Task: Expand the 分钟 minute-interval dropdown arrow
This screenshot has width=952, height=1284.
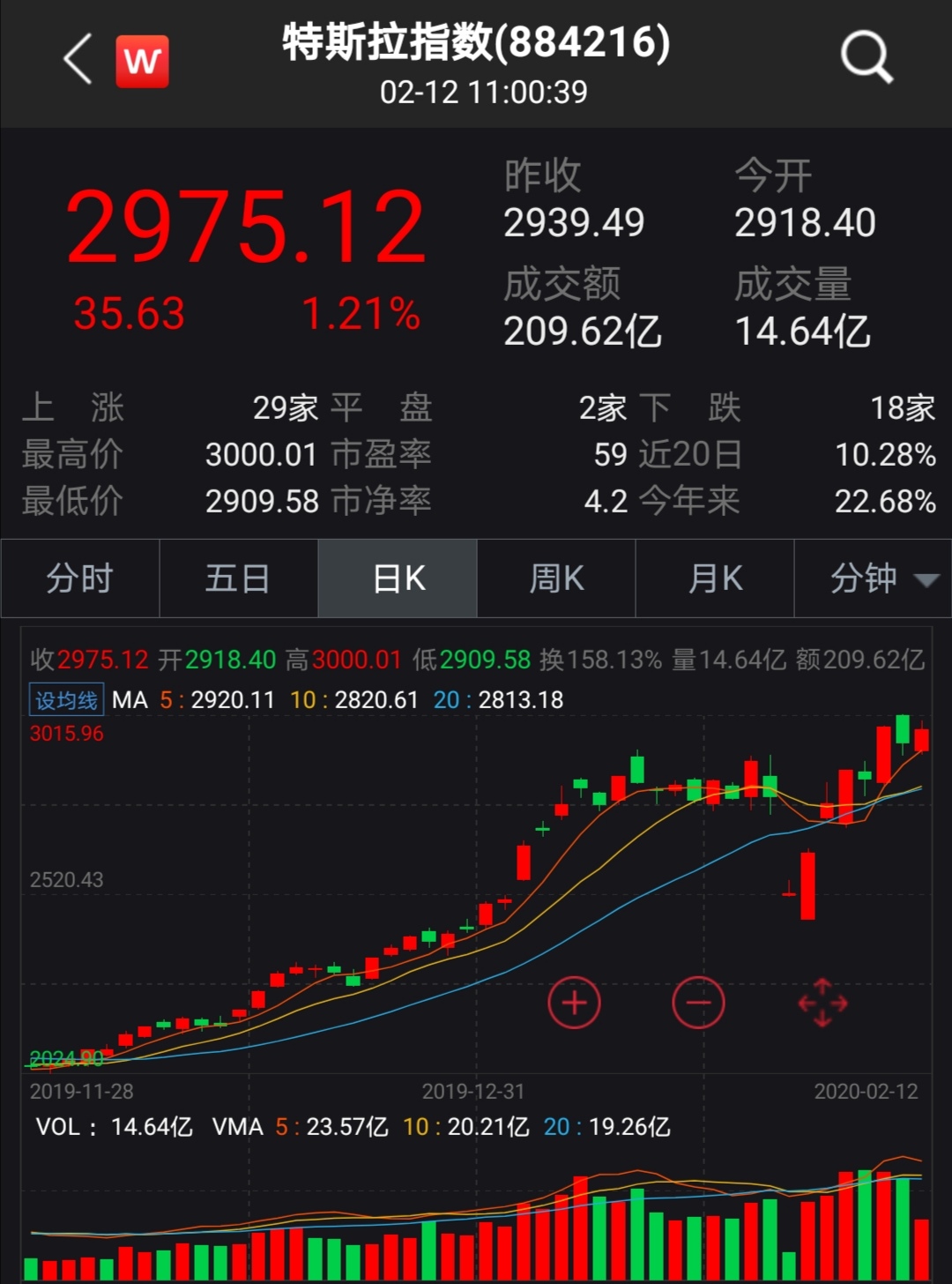Action: pyautogui.click(x=924, y=580)
